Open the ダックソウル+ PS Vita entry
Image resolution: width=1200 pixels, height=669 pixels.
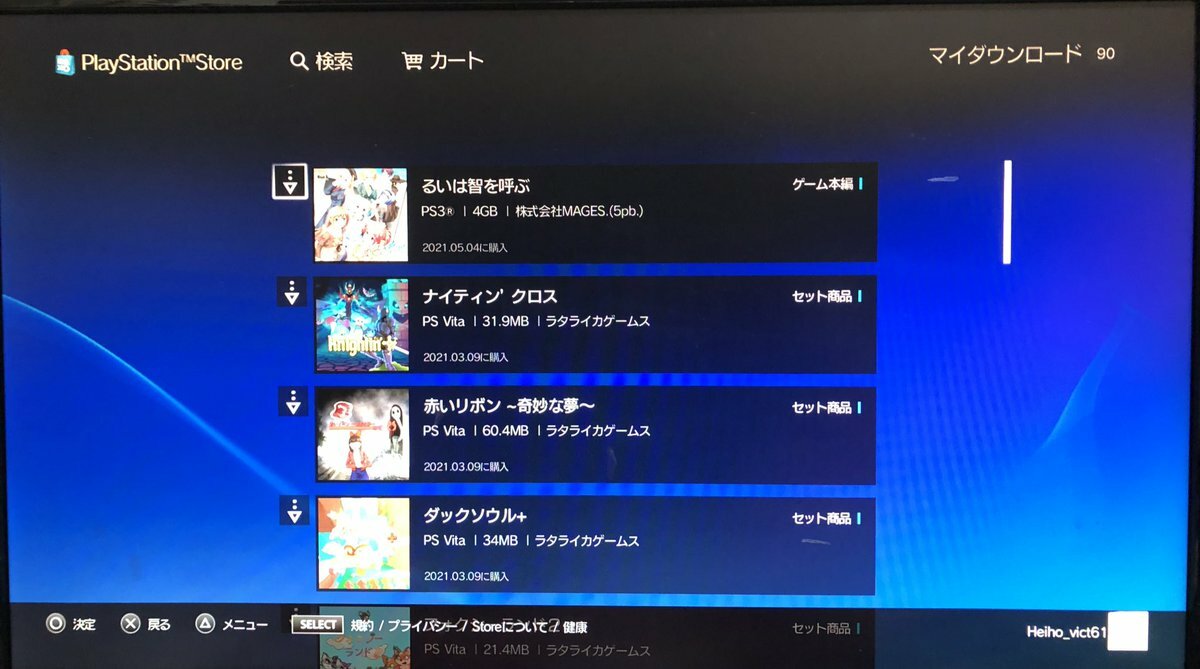click(595, 545)
